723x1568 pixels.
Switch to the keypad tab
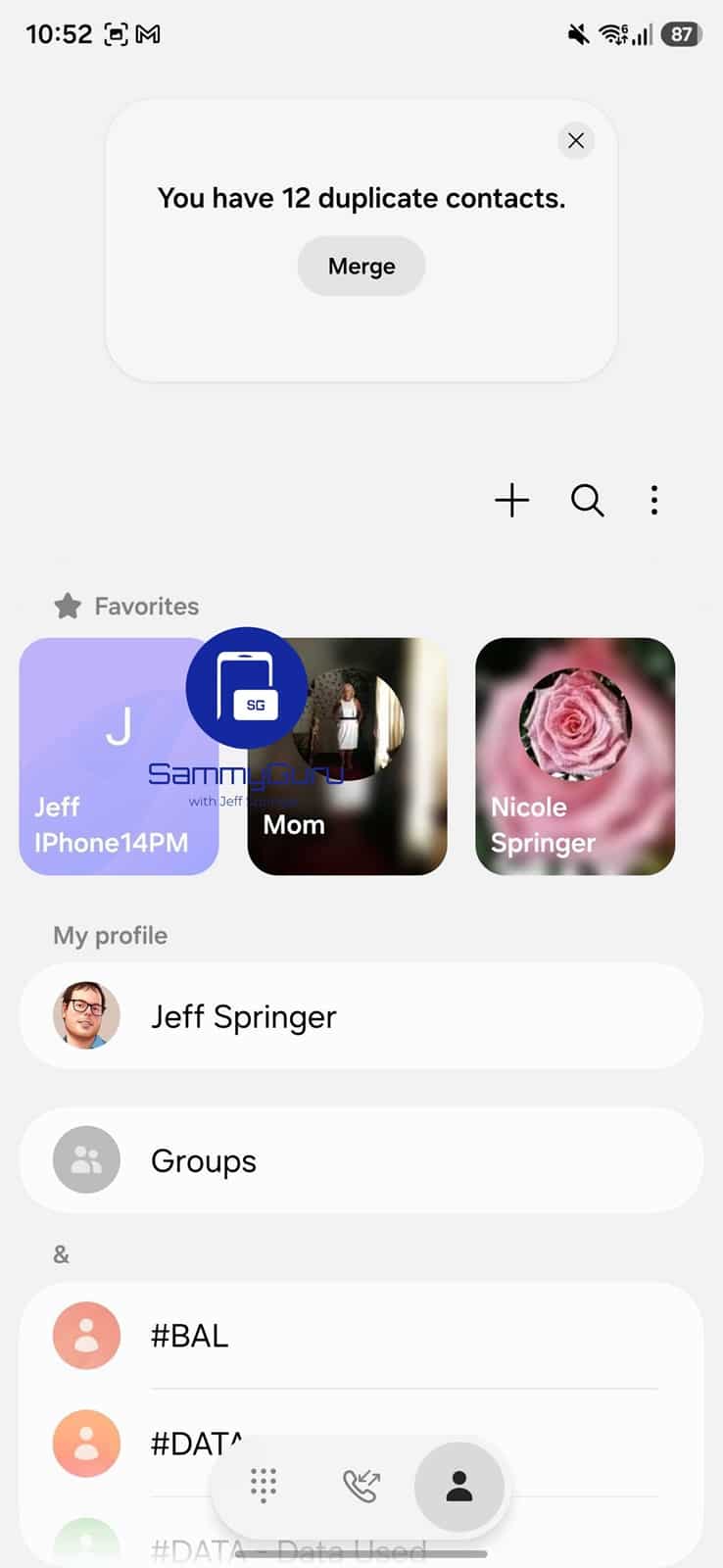[x=264, y=1486]
